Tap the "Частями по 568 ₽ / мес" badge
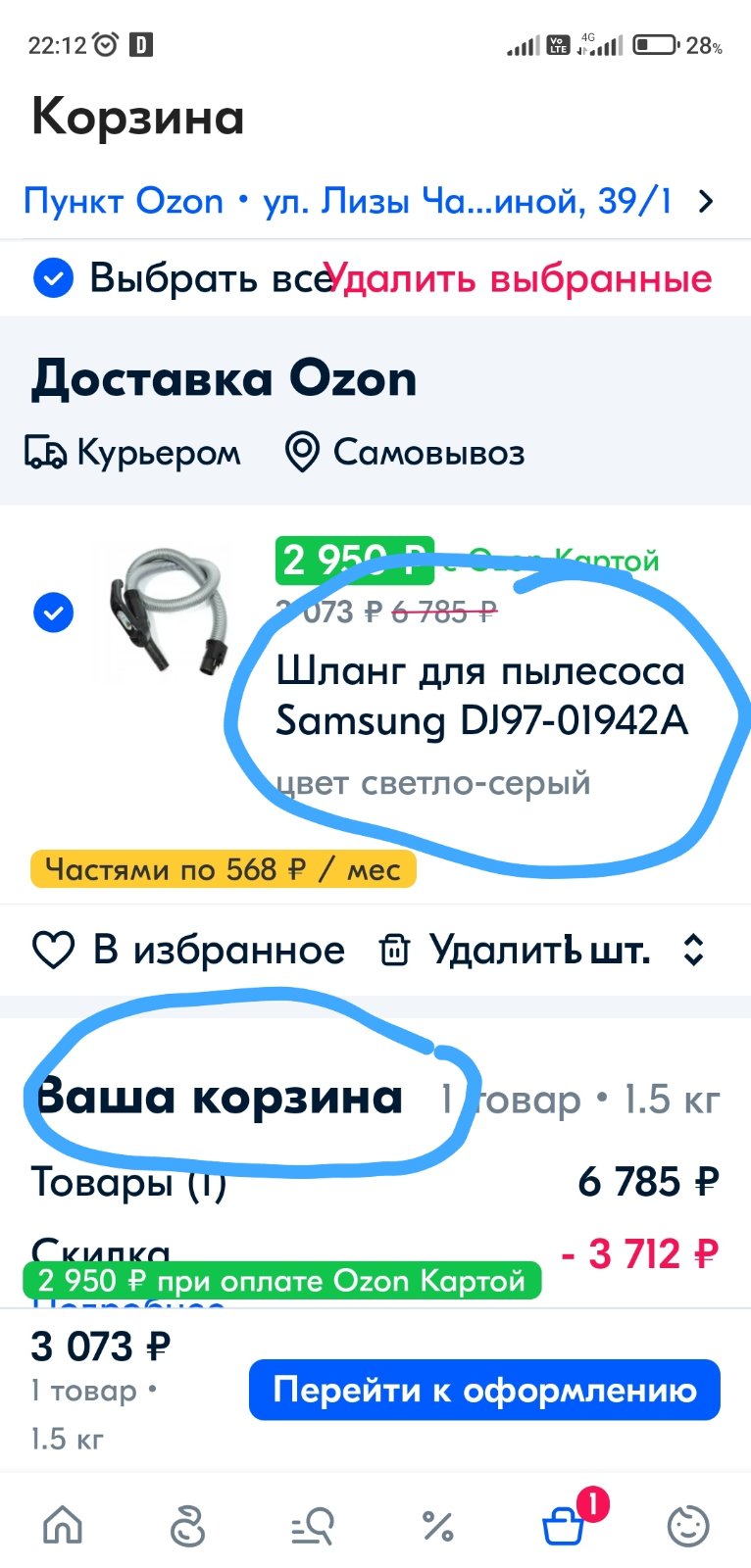This screenshot has width=751, height=1568. tap(224, 869)
